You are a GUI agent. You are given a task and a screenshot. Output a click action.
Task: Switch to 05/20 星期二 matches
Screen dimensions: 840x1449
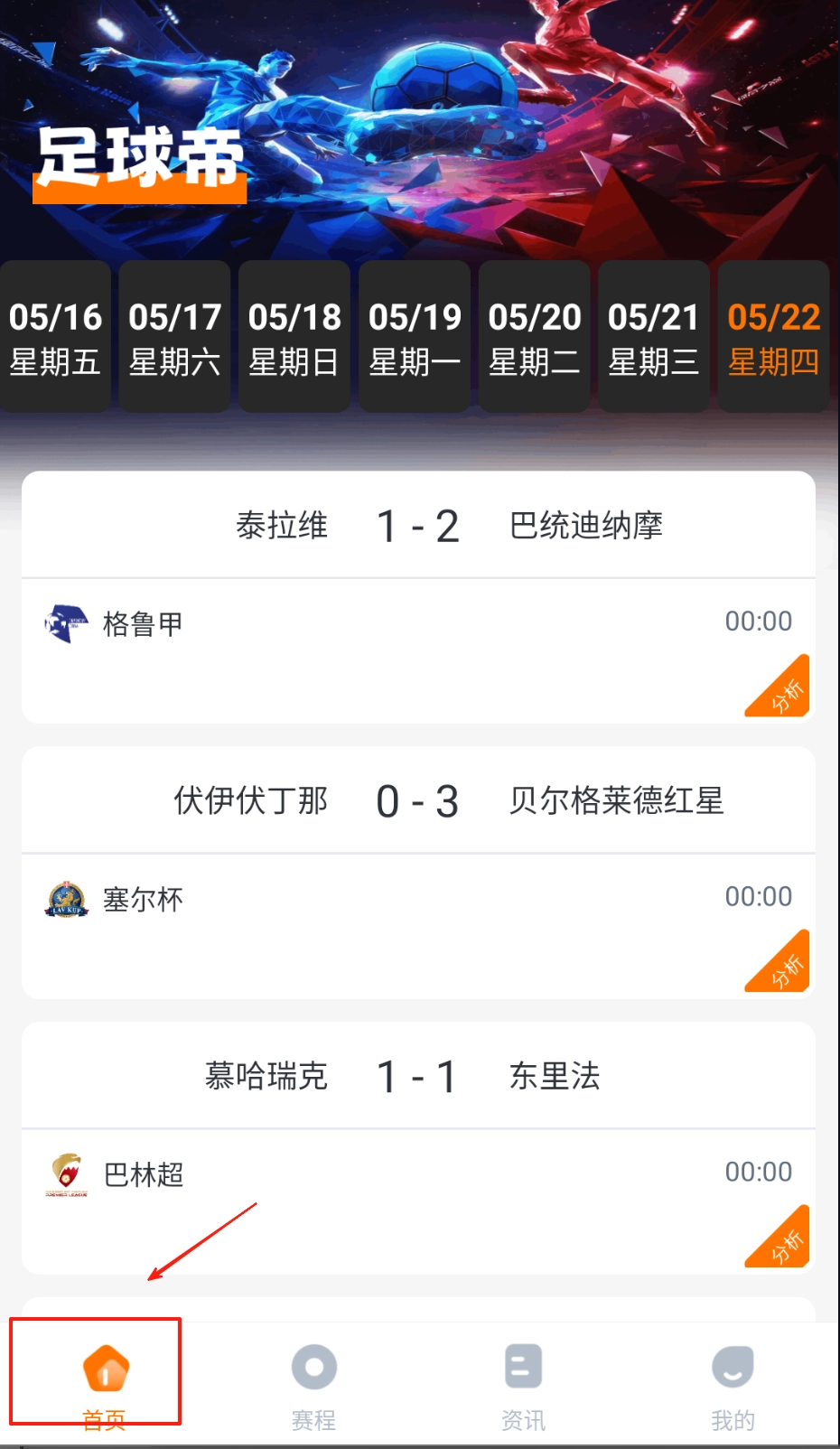[535, 337]
